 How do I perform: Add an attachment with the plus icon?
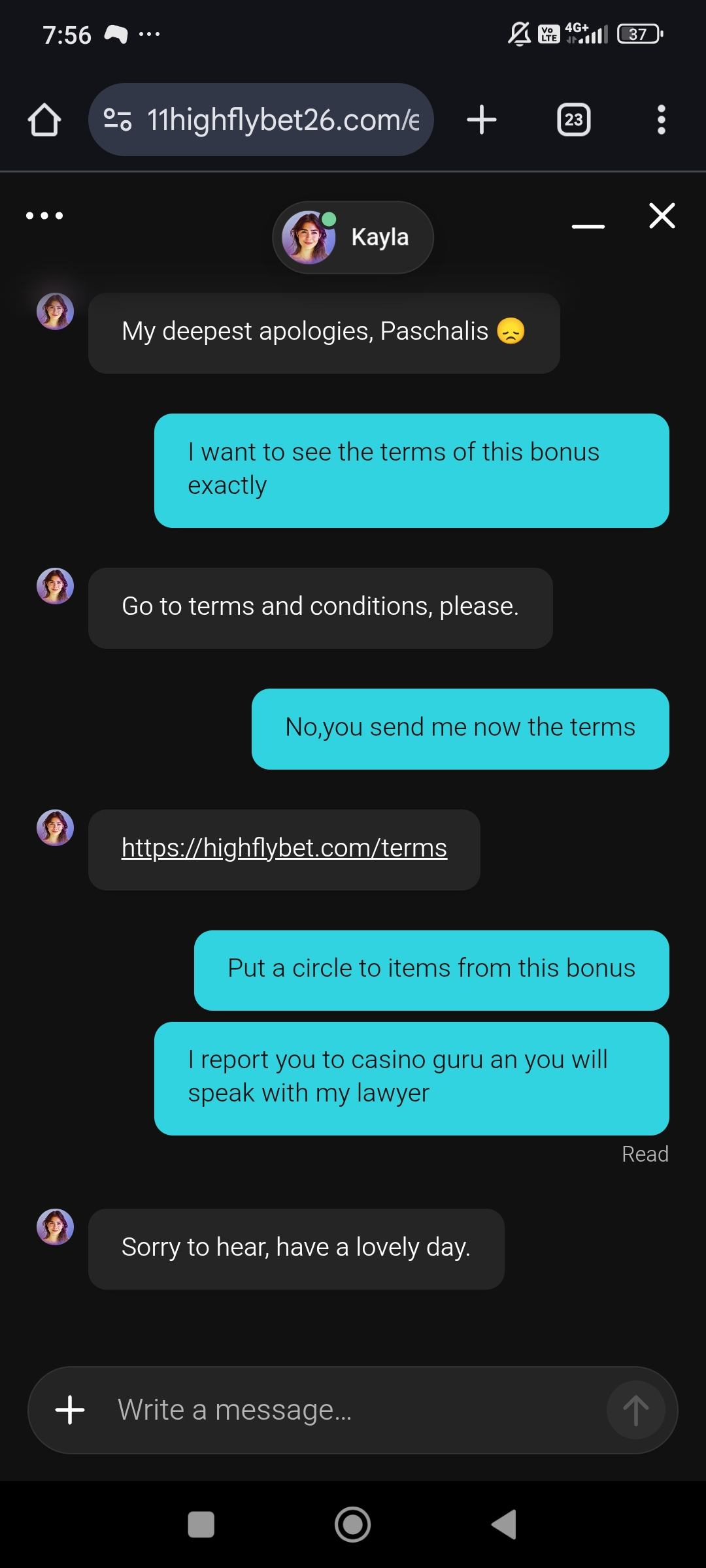pos(70,1410)
